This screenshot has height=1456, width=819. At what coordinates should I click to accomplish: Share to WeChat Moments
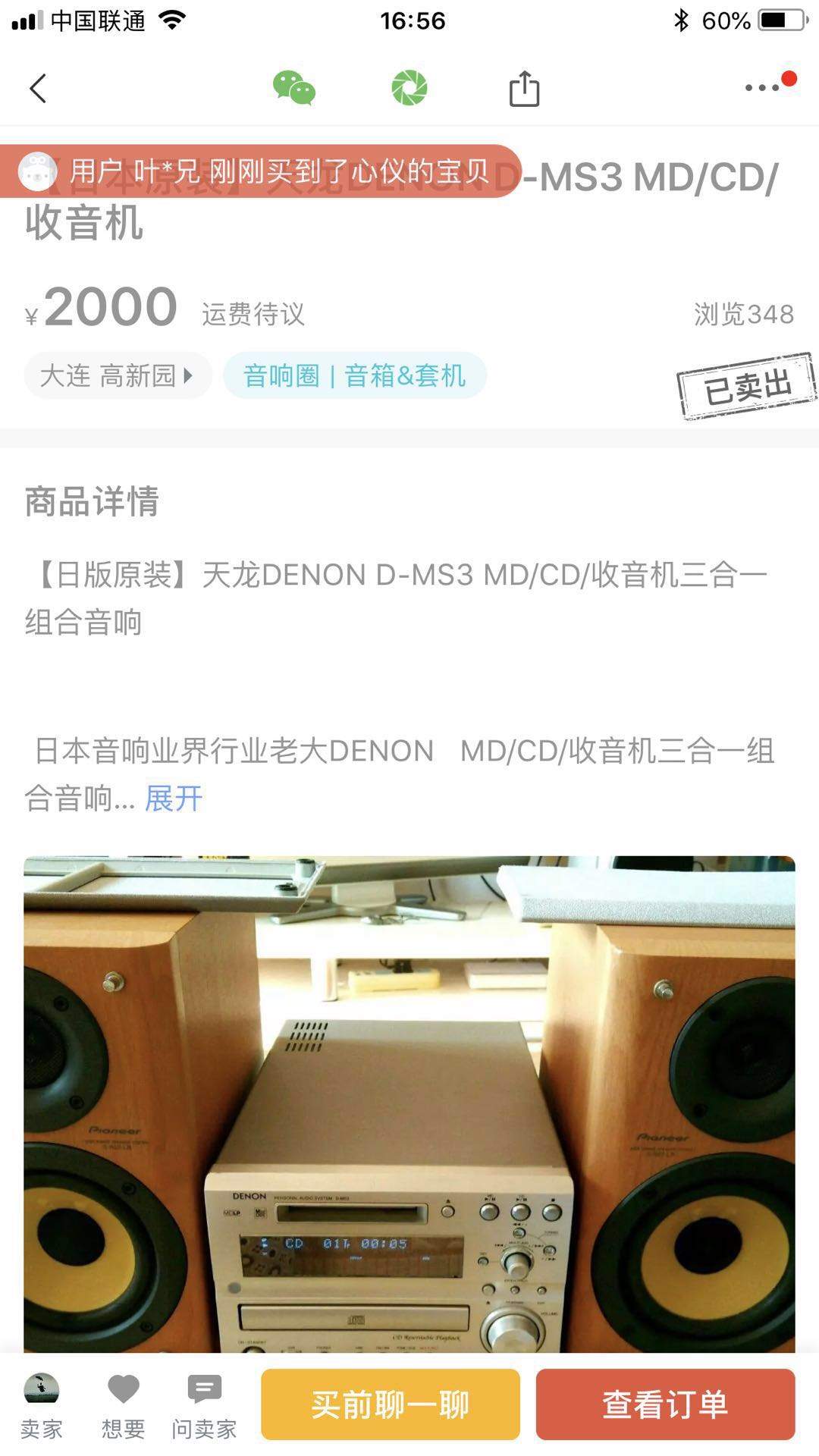[x=409, y=88]
